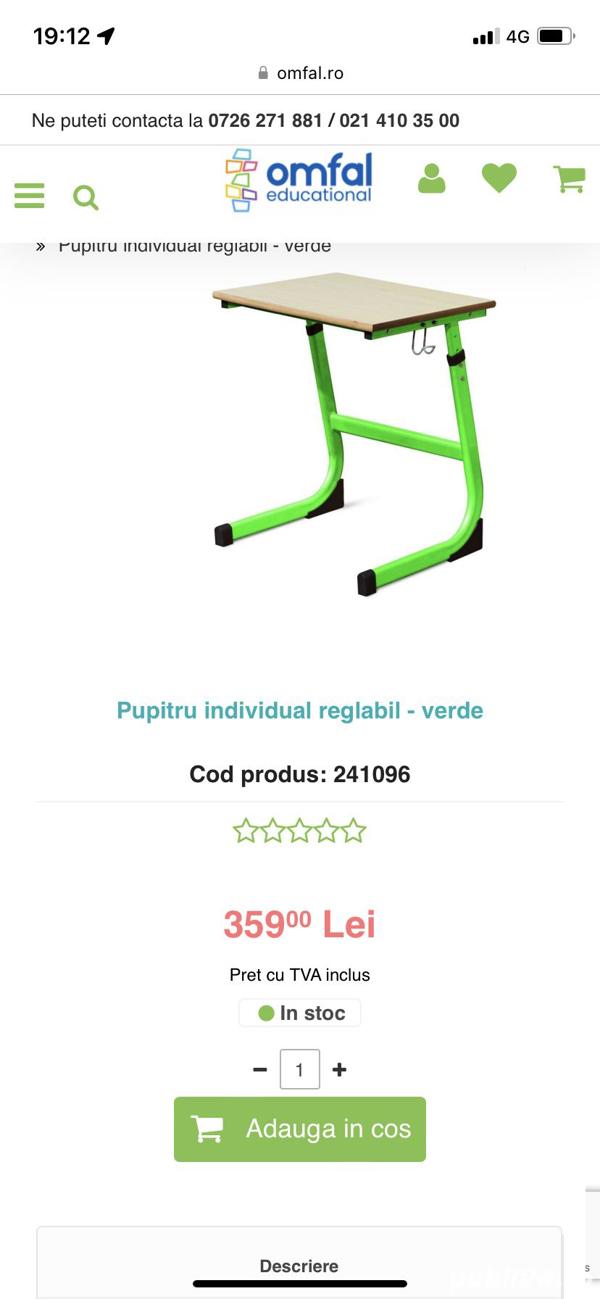The height and width of the screenshot is (1299, 600).
Task: Open the shopping cart icon
Action: [568, 179]
